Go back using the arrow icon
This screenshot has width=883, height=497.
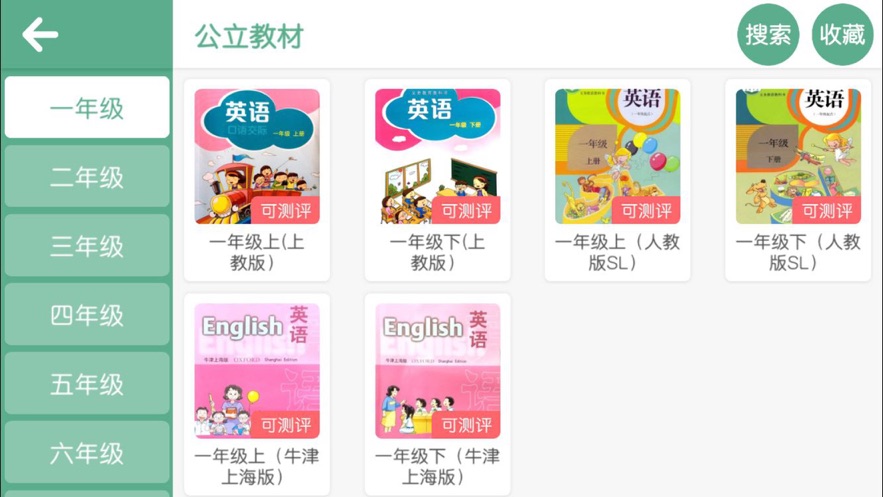(x=41, y=35)
